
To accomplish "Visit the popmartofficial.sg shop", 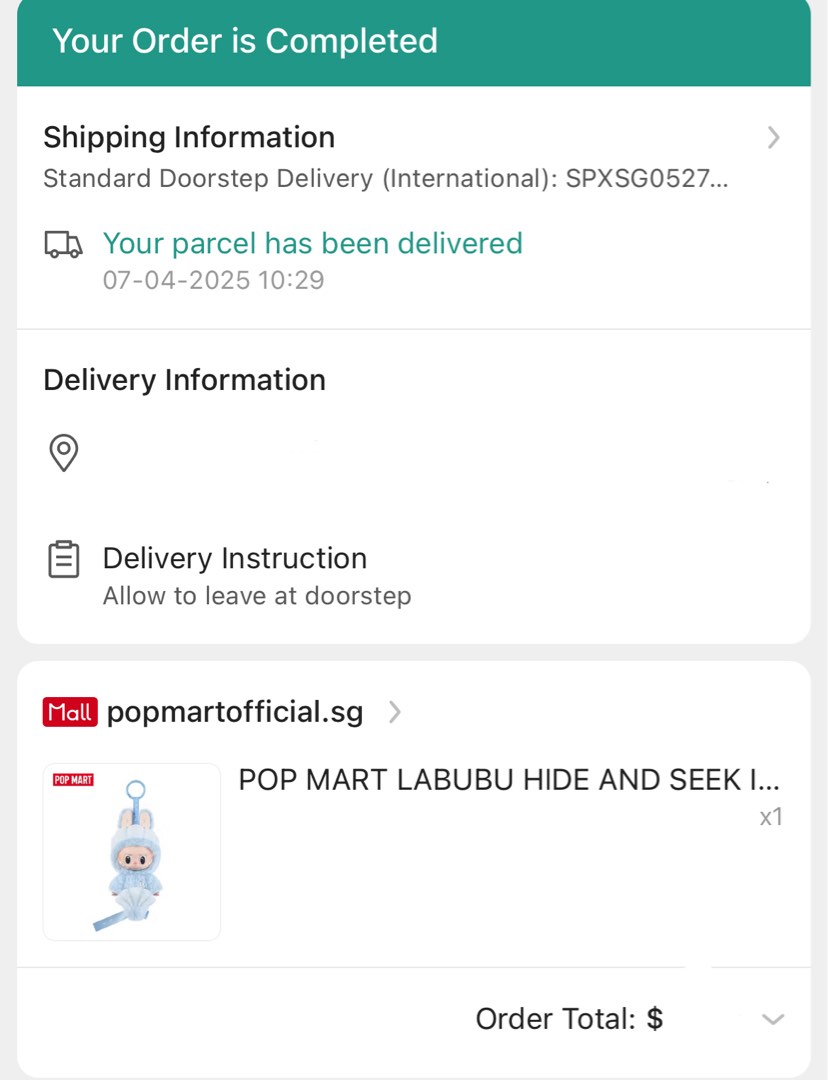I will 234,712.
